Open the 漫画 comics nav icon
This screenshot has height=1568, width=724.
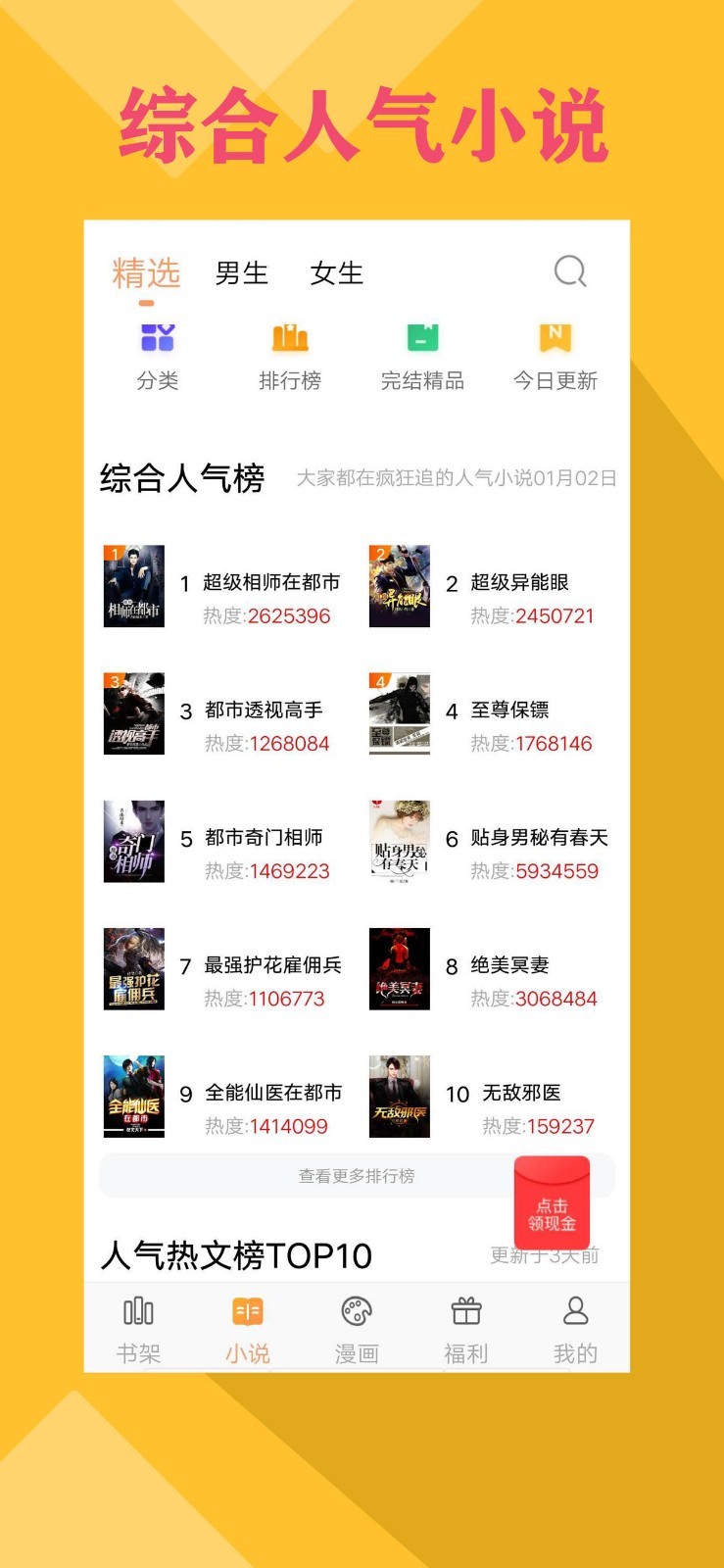point(356,1323)
